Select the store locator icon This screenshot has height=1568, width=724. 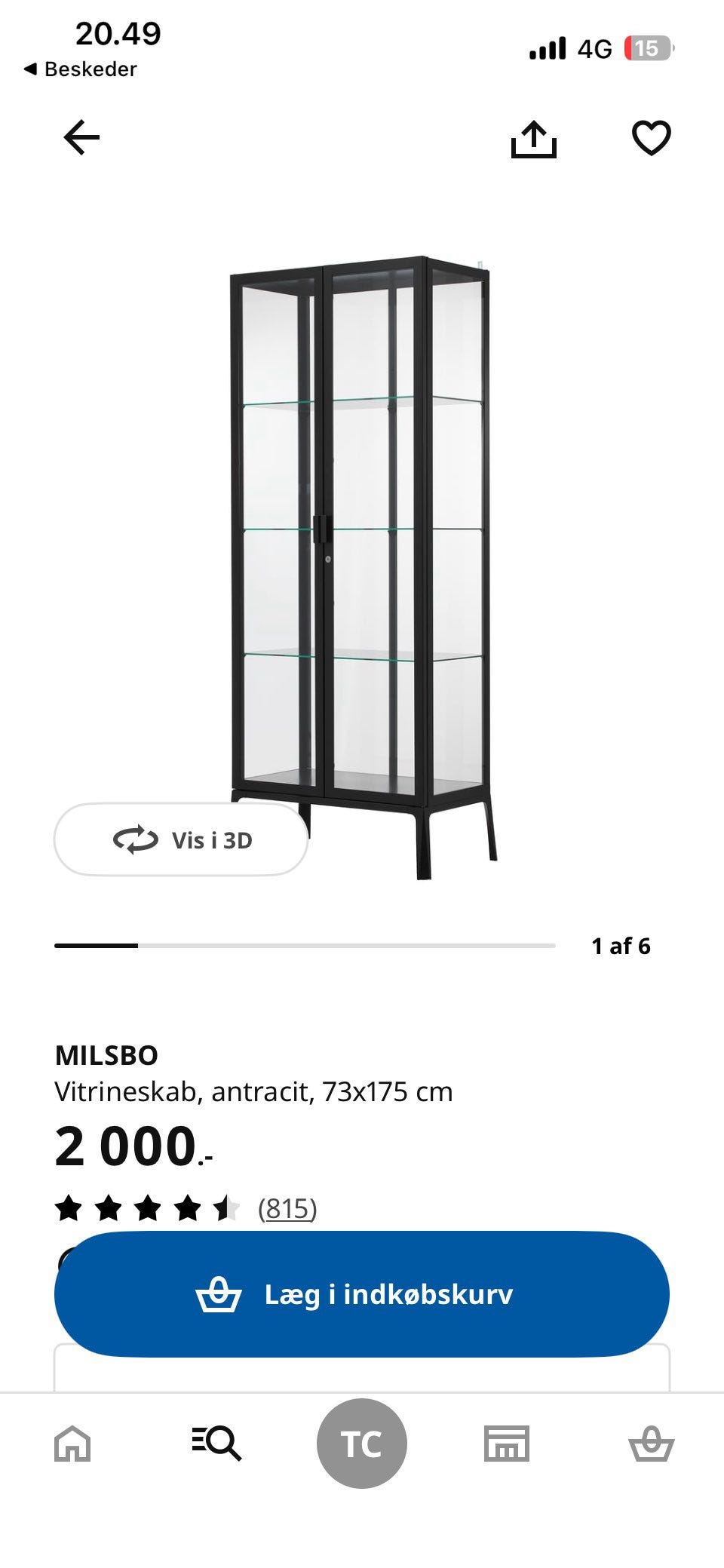pos(507,1444)
